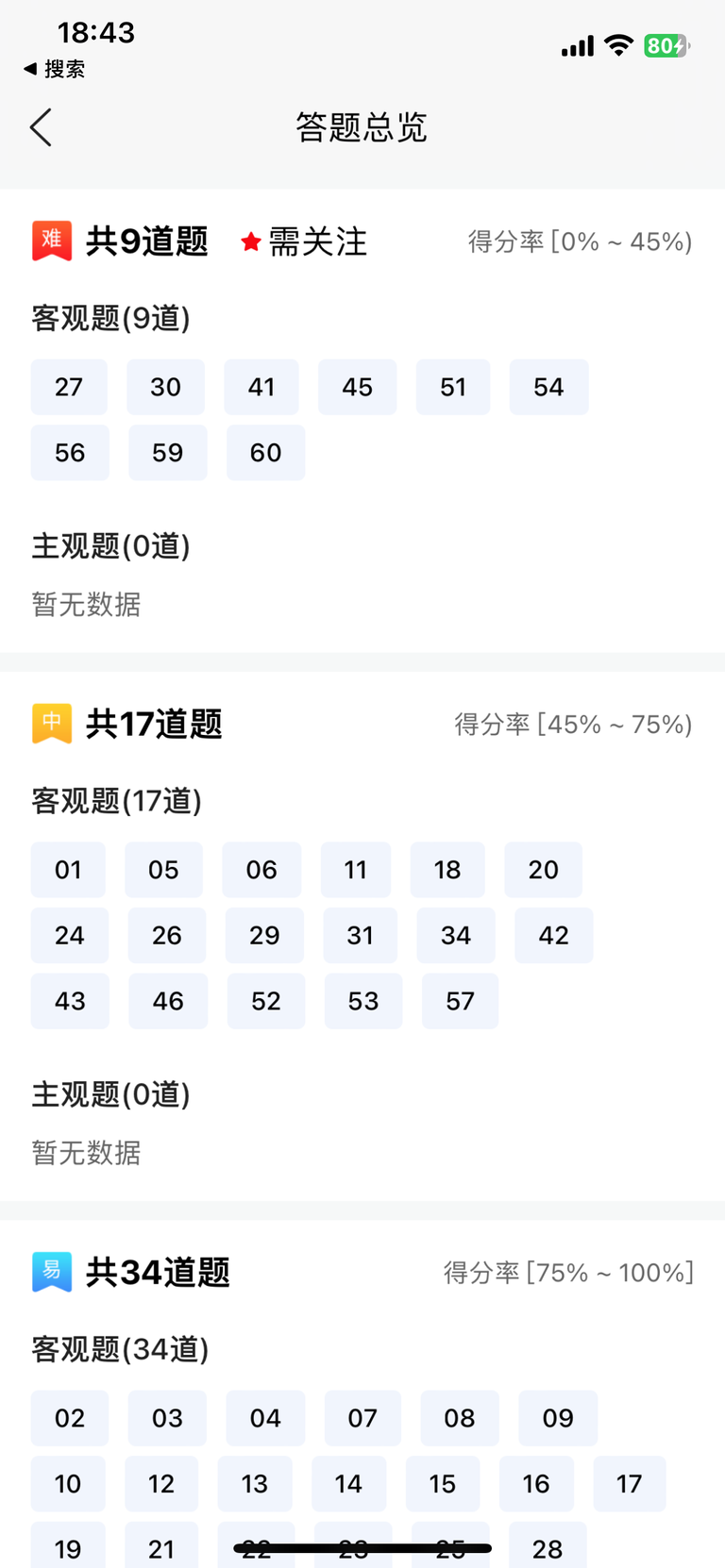Select medium question 42
Image resolution: width=725 pixels, height=1568 pixels.
click(554, 936)
